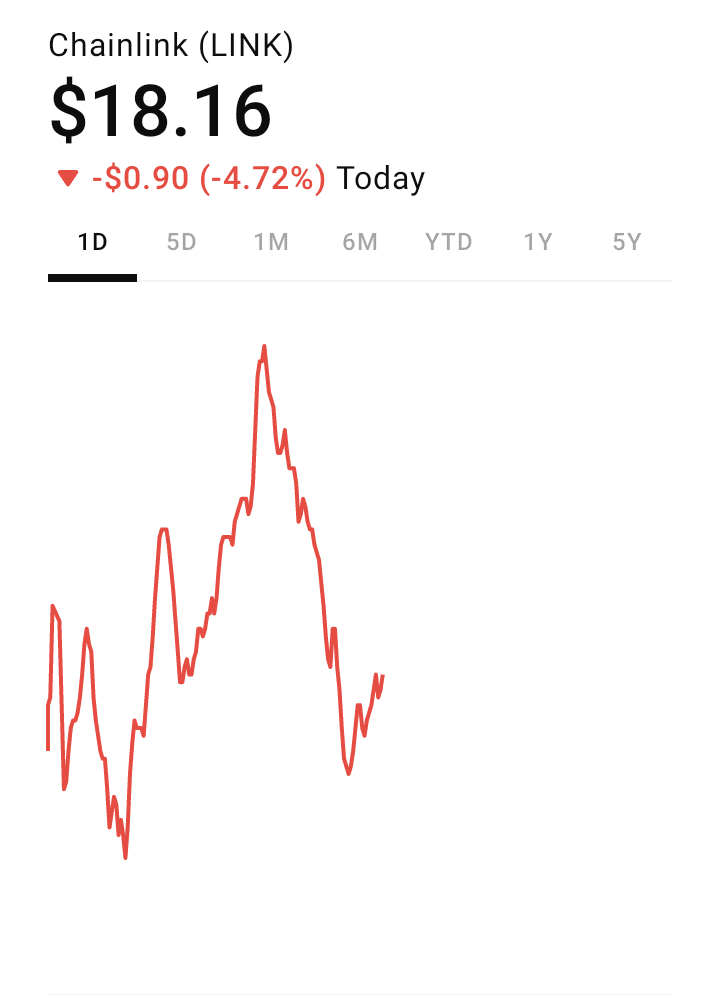Switch to the 5D chart range
This screenshot has height=995, width=719.
coord(181,242)
